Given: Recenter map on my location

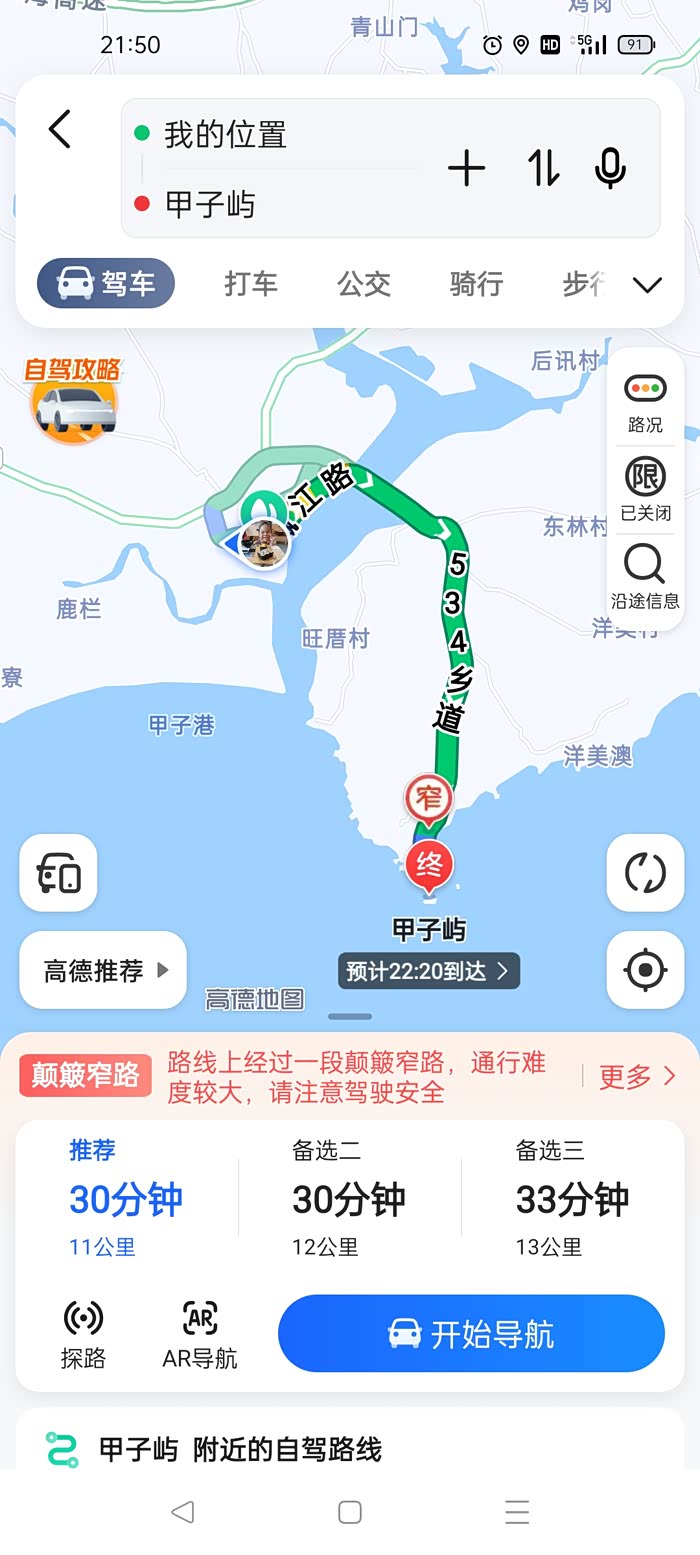Looking at the screenshot, I should (645, 970).
